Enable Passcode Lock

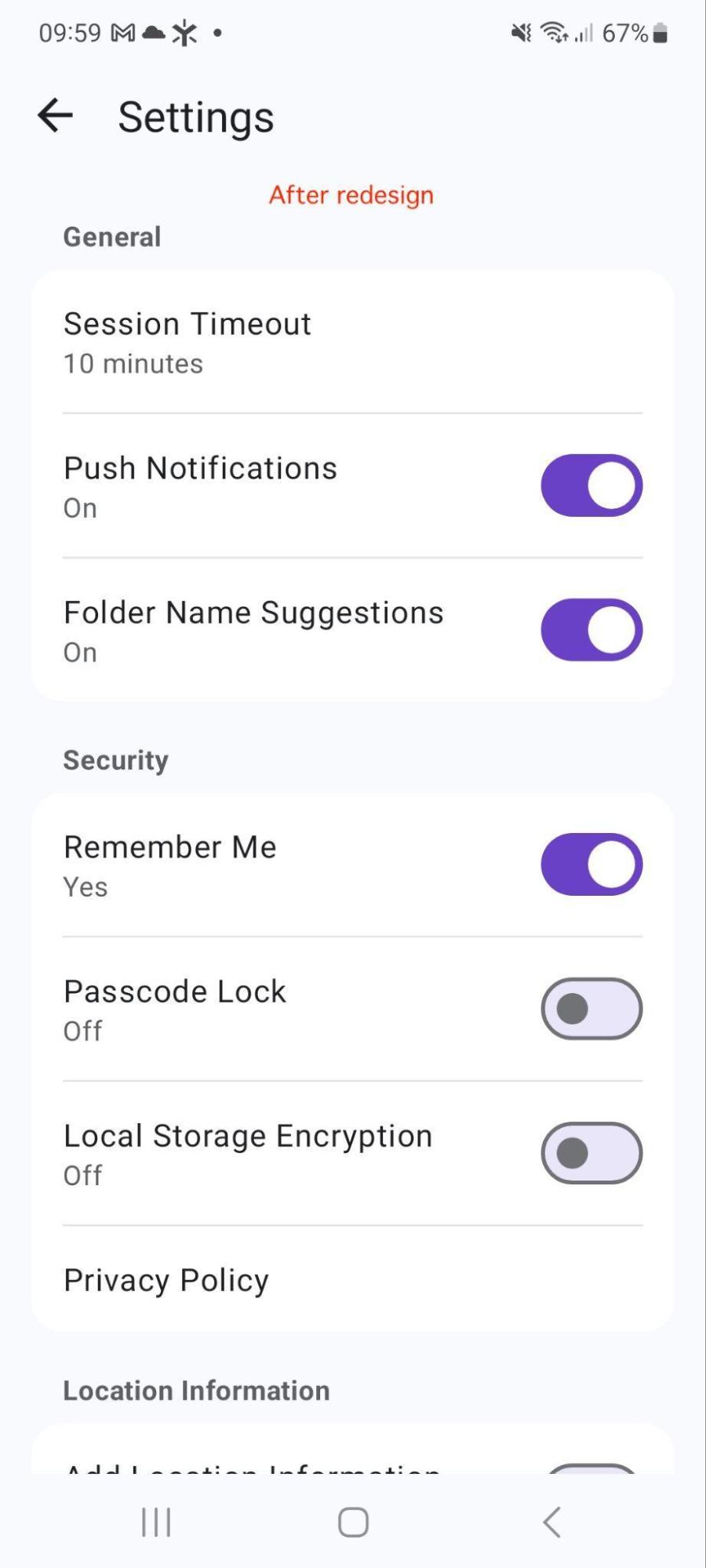(x=591, y=1009)
